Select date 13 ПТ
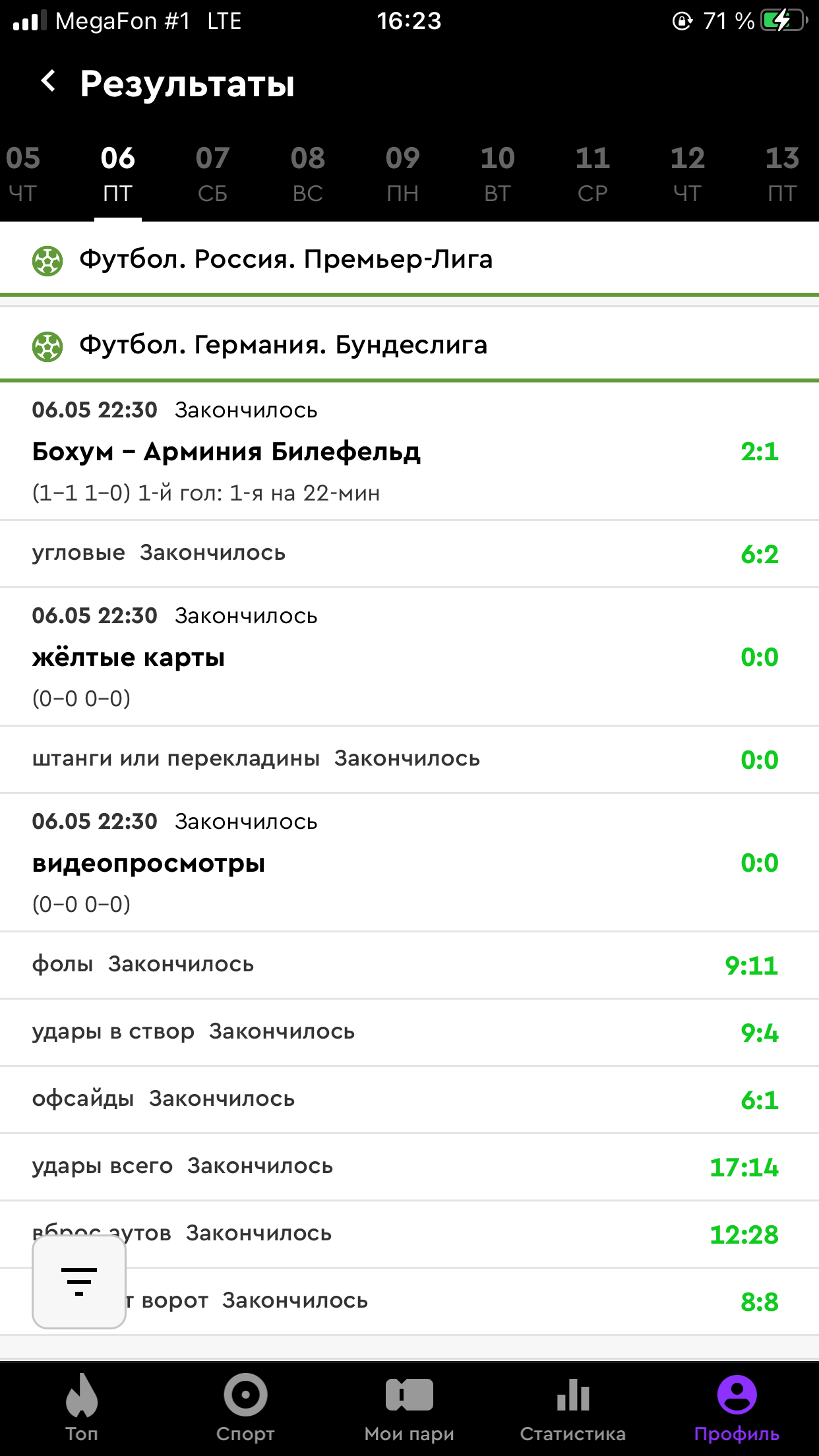The width and height of the screenshot is (819, 1456). pyautogui.click(x=782, y=175)
